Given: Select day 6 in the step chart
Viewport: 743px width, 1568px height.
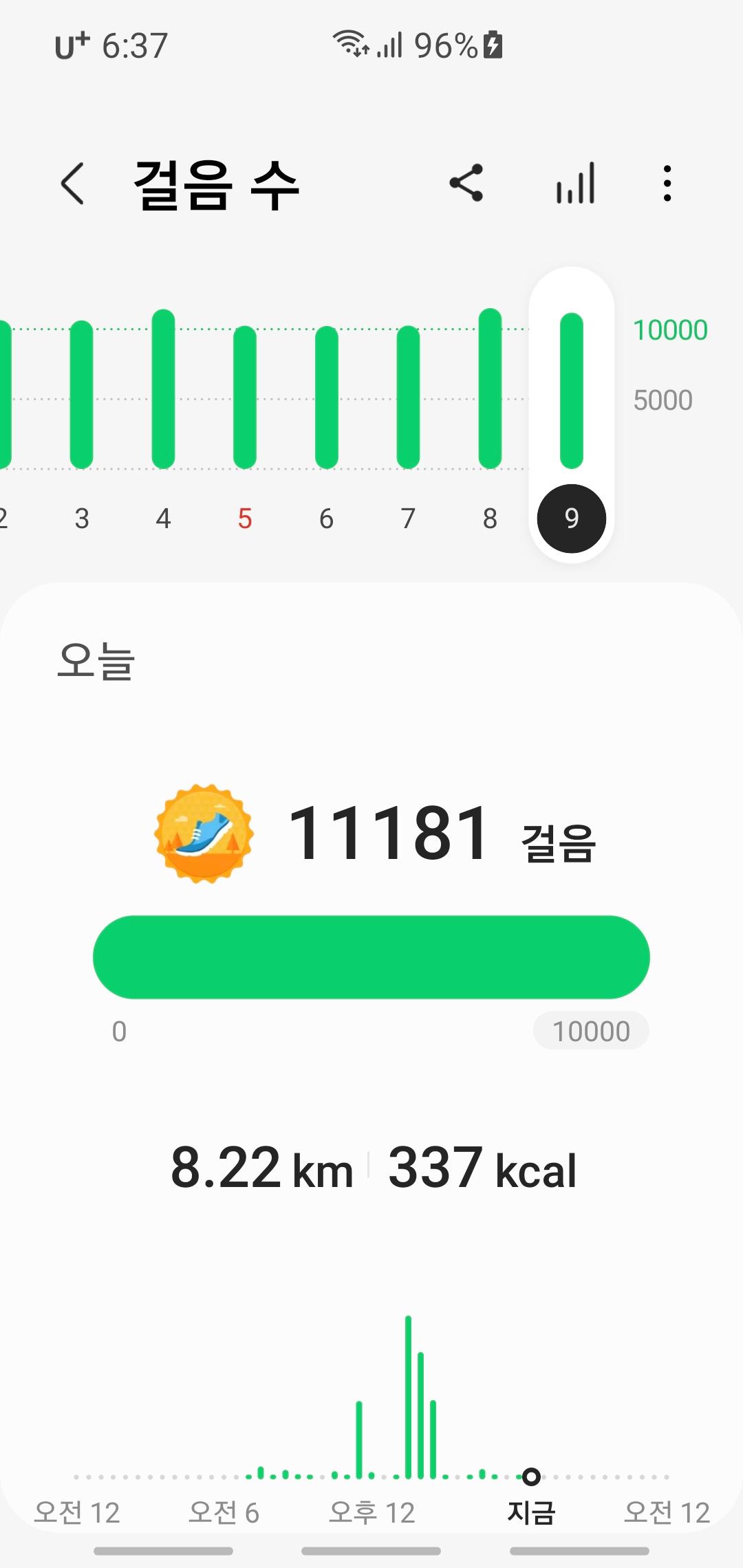Looking at the screenshot, I should click(x=327, y=413).
